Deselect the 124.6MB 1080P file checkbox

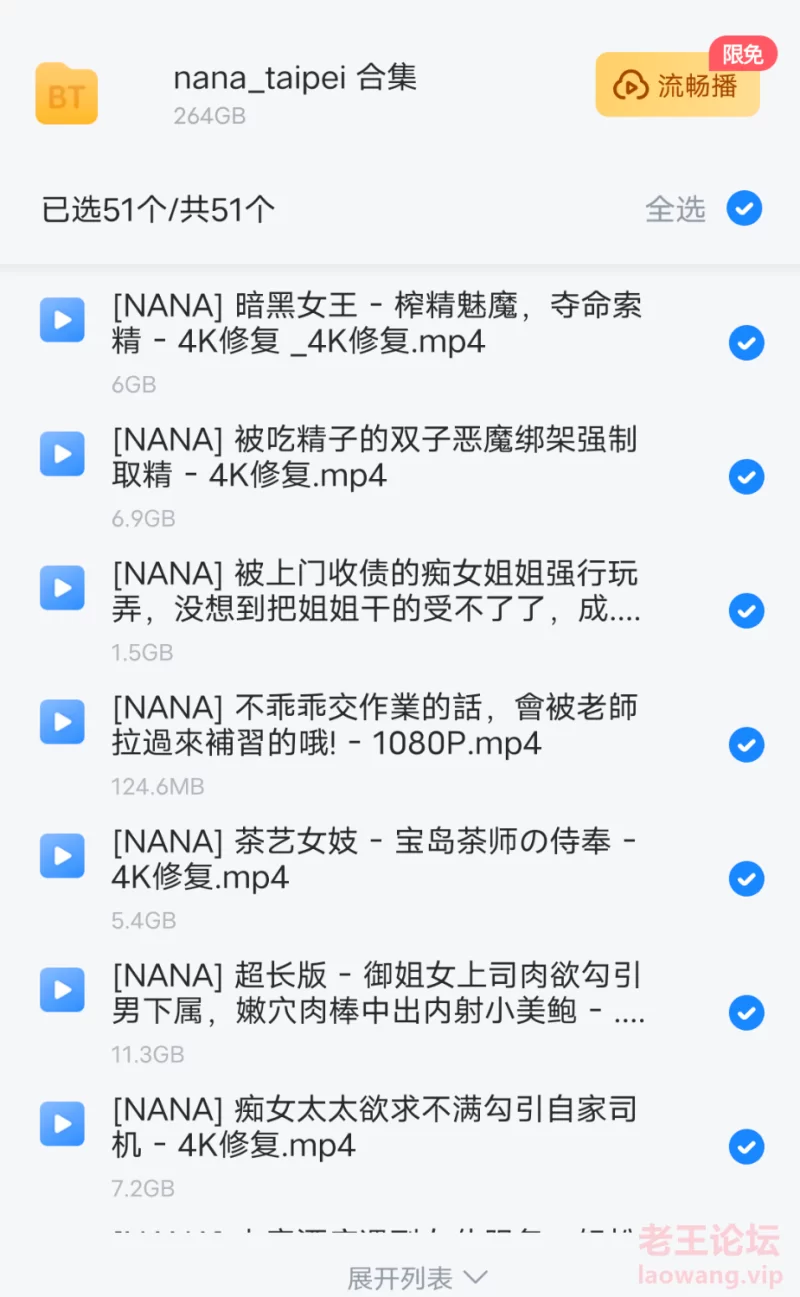746,745
